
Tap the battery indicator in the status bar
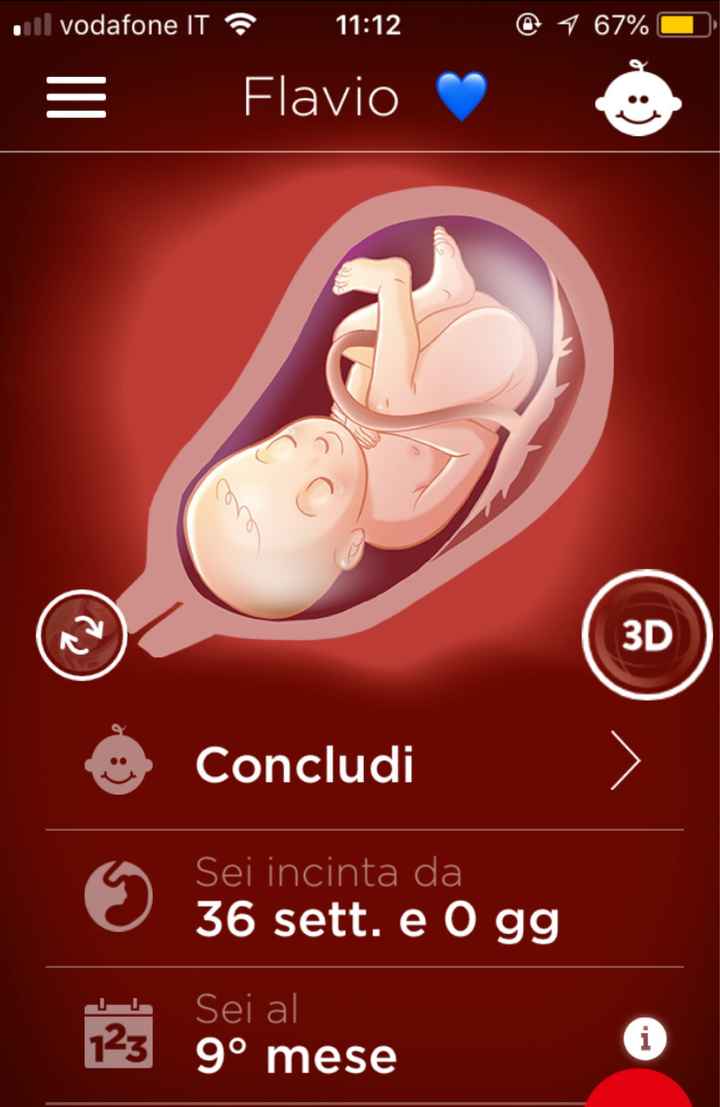tap(685, 24)
